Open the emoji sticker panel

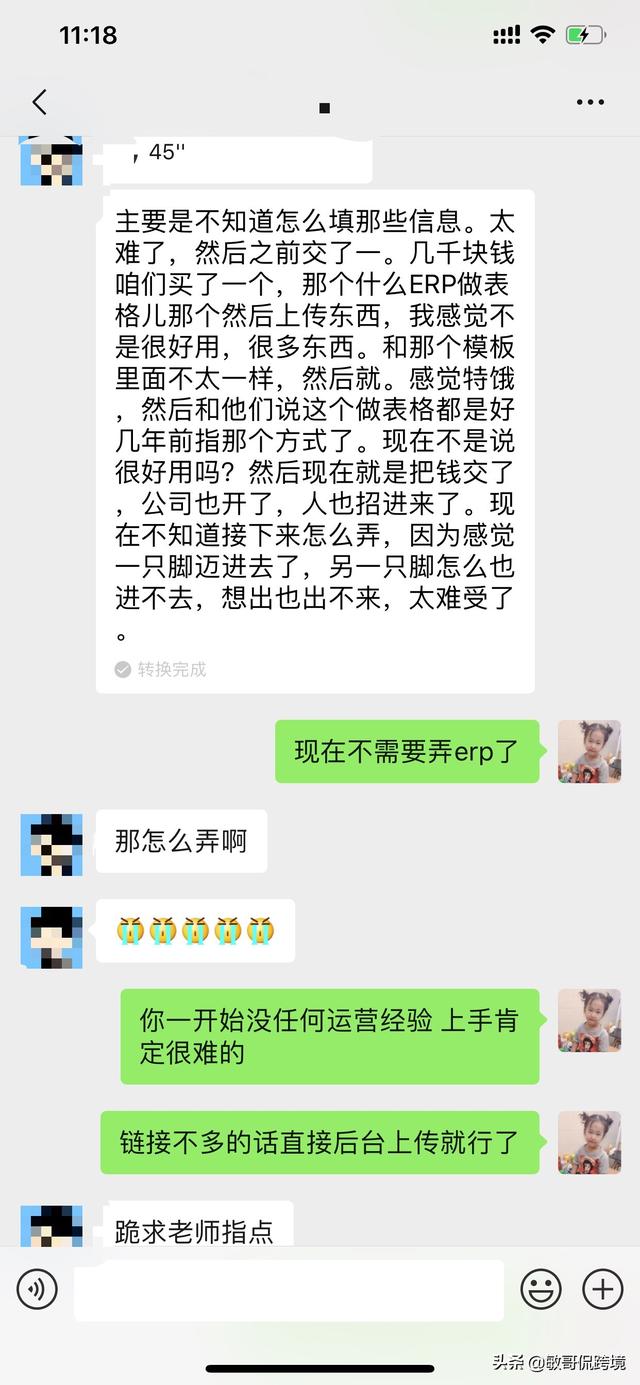coord(541,1290)
